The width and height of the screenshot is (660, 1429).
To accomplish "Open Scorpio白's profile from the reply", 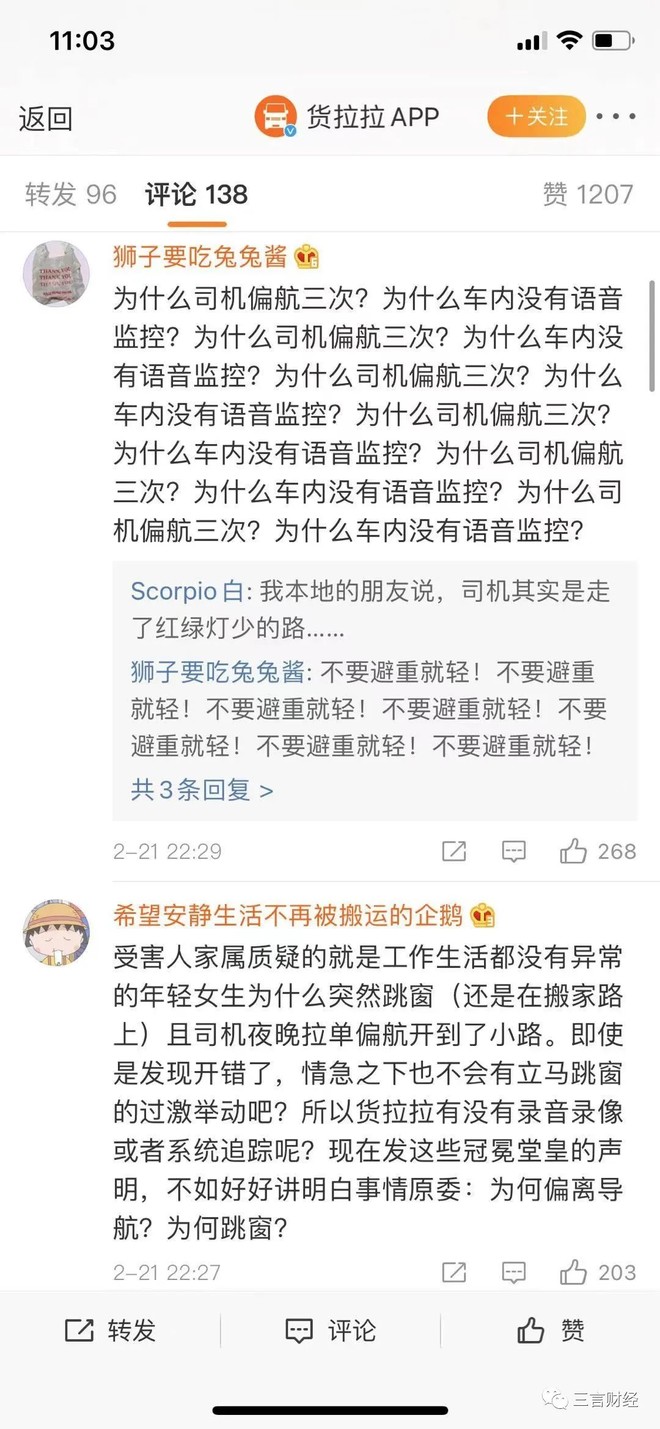I will click(x=188, y=591).
